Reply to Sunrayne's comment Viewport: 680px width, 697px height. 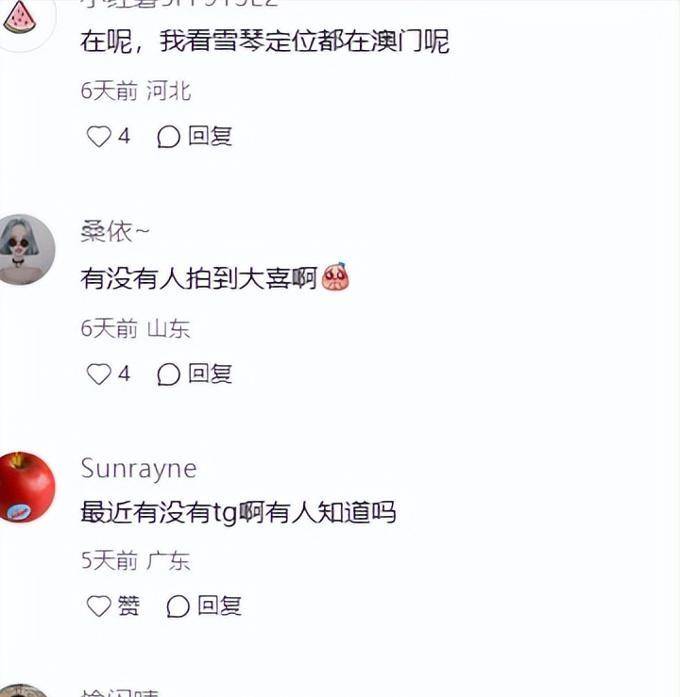(205, 606)
